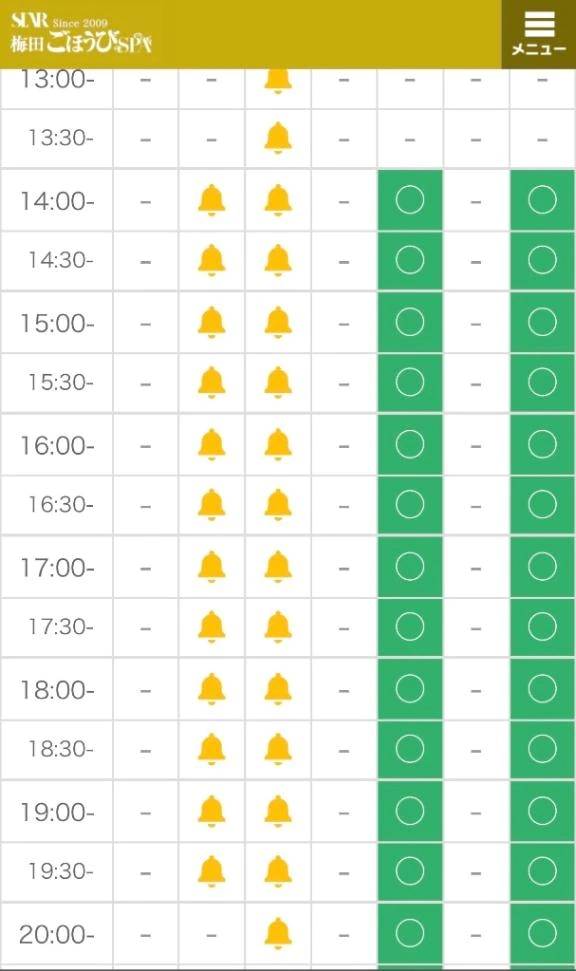The image size is (576, 971).
Task: Tap the 梅田ごほうびSPA header logo
Action: 81,33
